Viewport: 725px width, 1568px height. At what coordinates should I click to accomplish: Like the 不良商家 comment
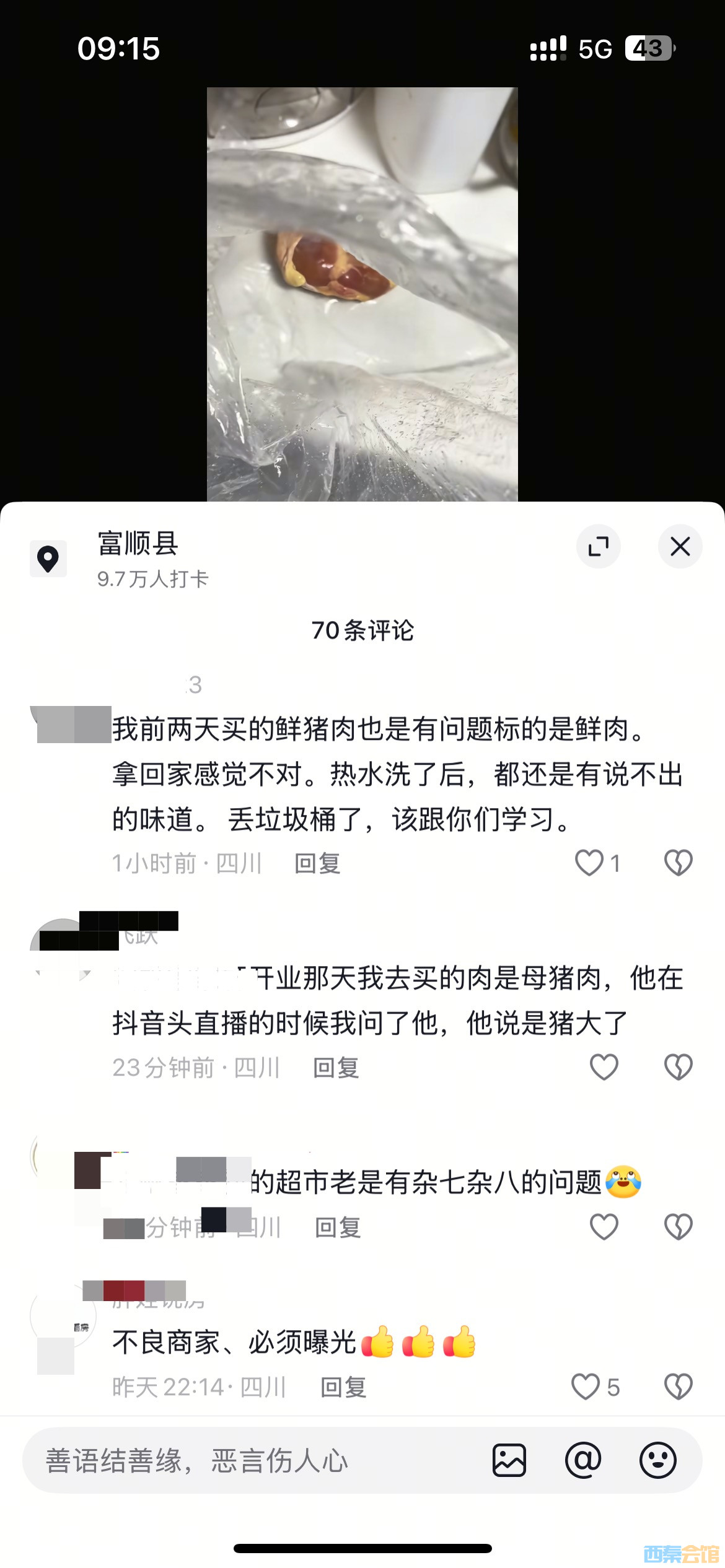click(x=586, y=1387)
